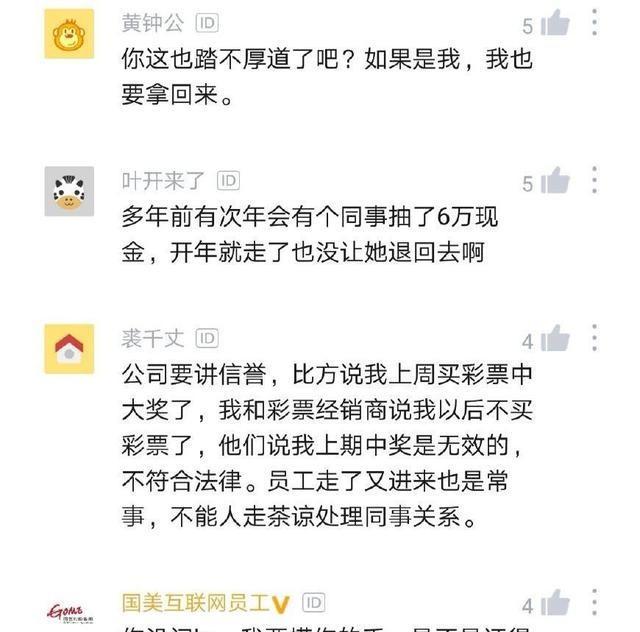The height and width of the screenshot is (632, 640).
Task: Open overflow menu on 裘千丈's comment
Action: [x=594, y=338]
